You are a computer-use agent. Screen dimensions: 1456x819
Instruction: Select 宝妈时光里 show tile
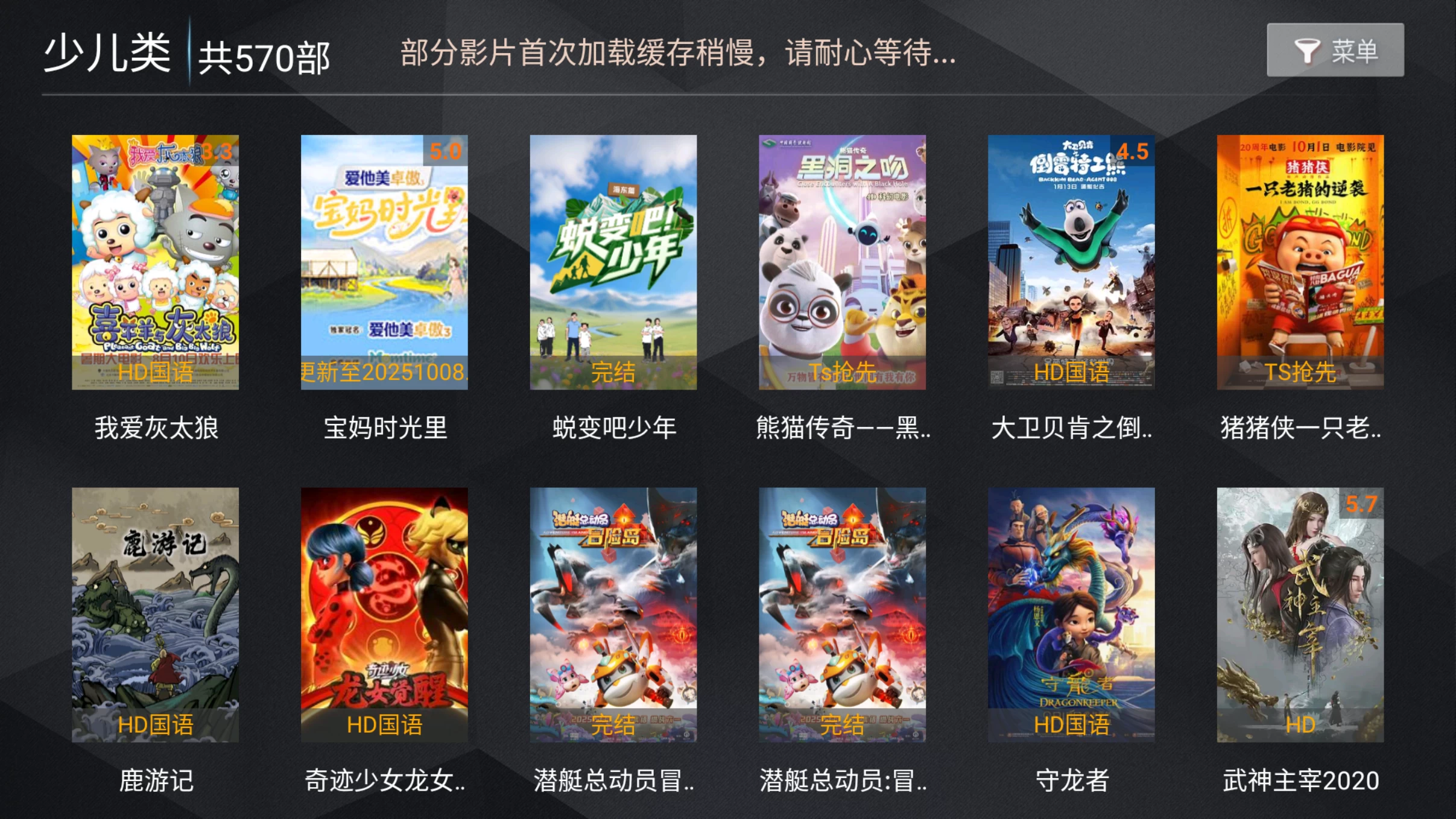(x=384, y=262)
